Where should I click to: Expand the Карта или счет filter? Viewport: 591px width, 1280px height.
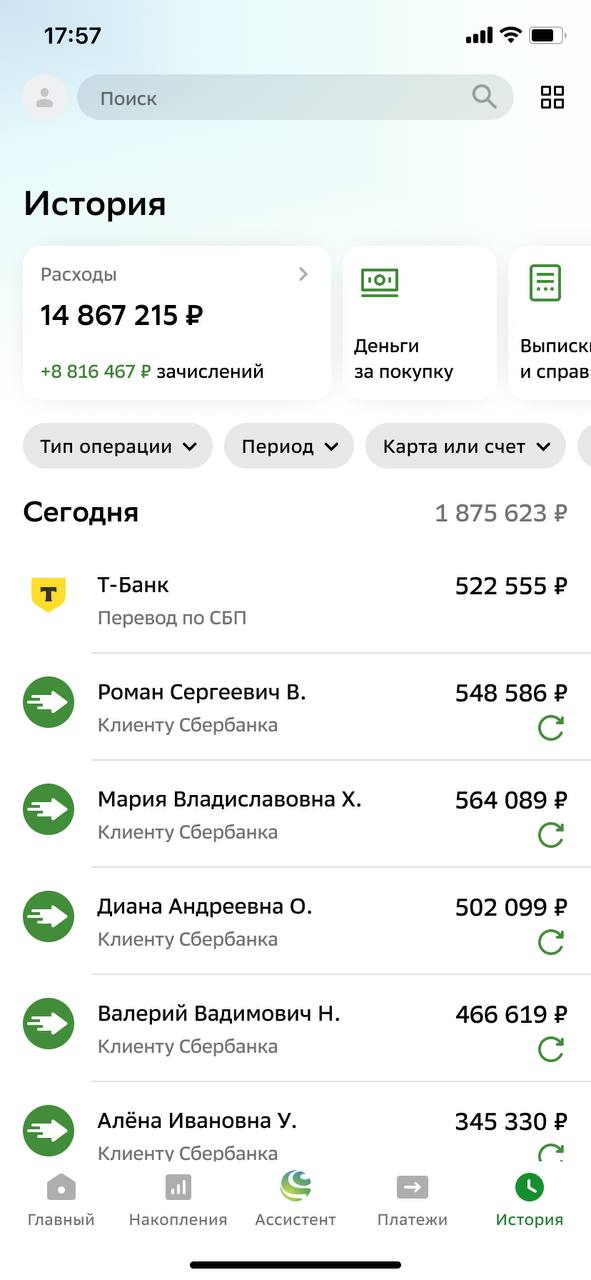(466, 446)
